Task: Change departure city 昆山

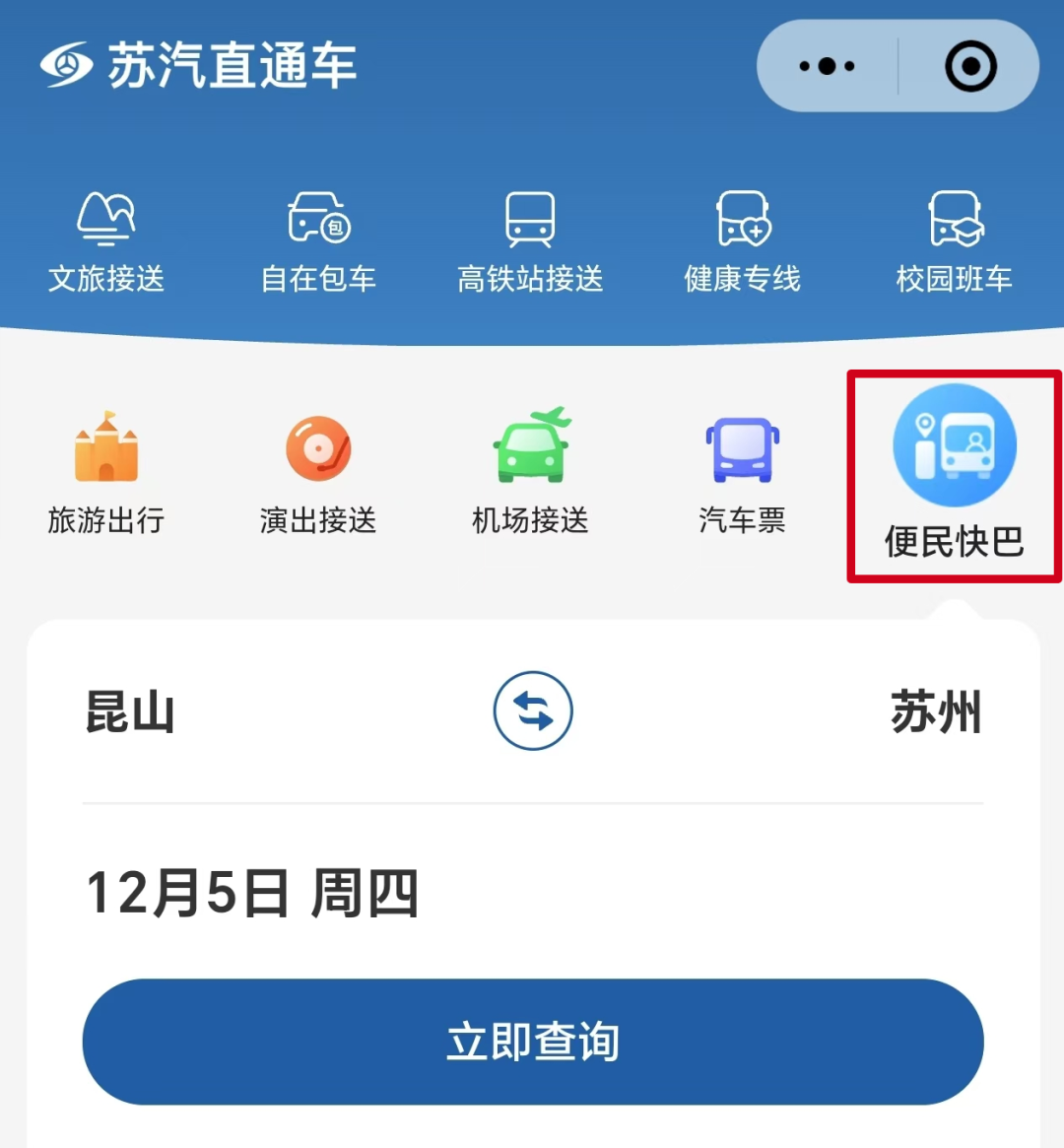Action: (131, 711)
